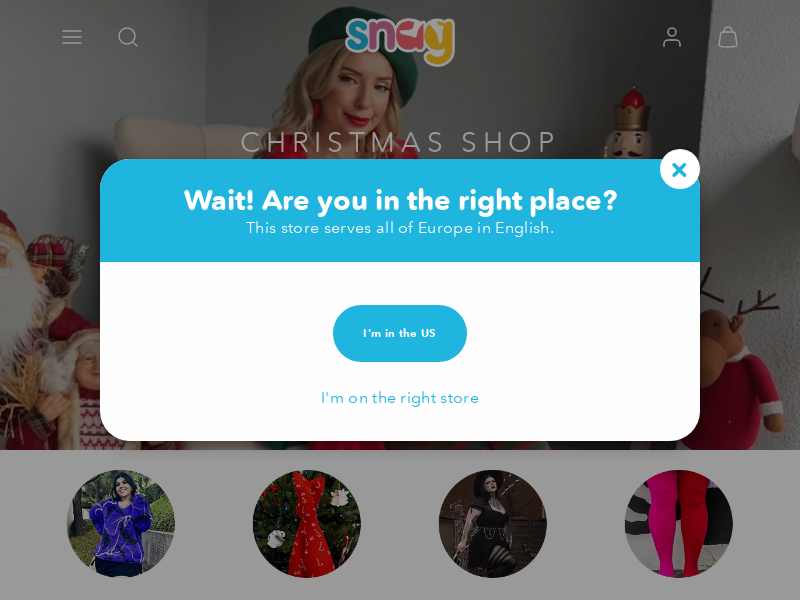Open the account profile icon

[x=672, y=37]
